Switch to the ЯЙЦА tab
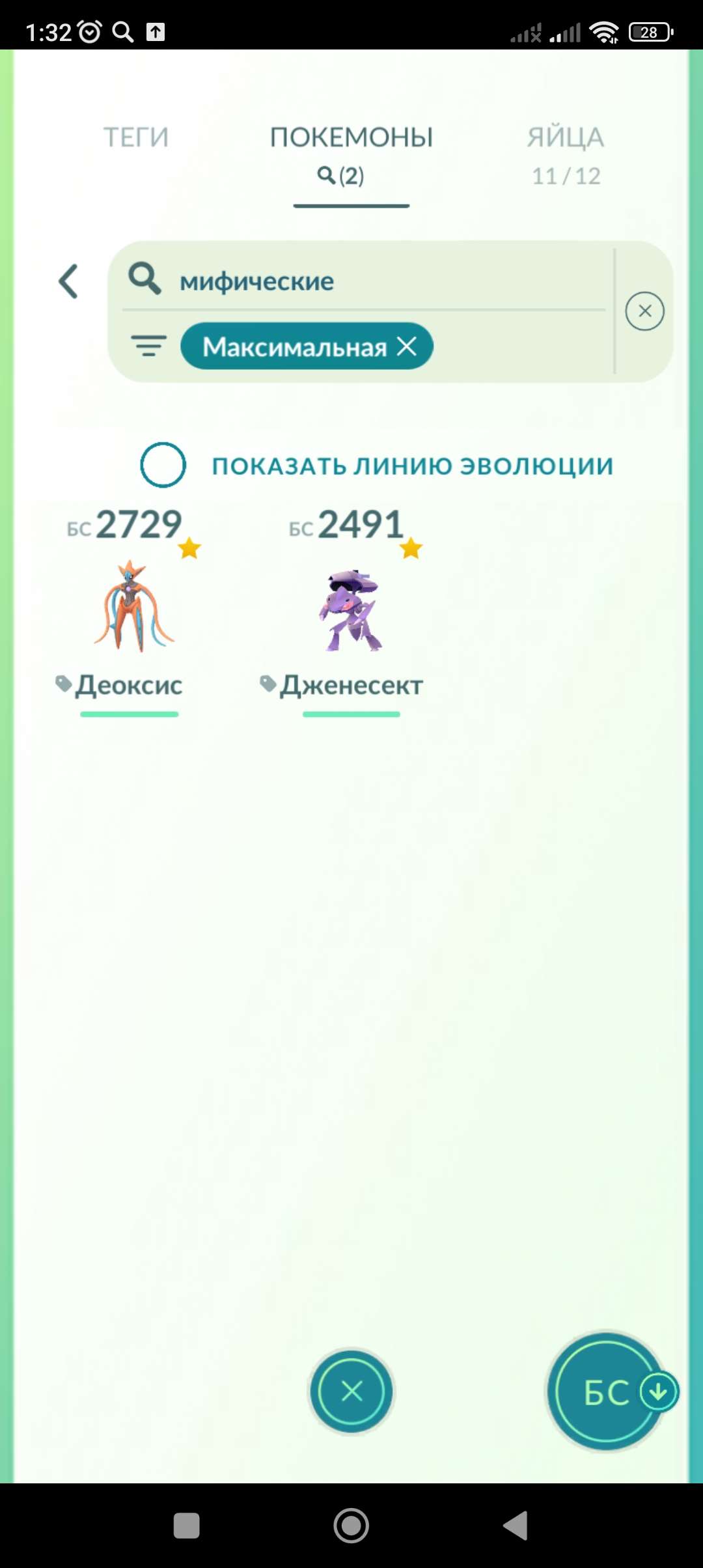The image size is (703, 1568). pyautogui.click(x=566, y=138)
